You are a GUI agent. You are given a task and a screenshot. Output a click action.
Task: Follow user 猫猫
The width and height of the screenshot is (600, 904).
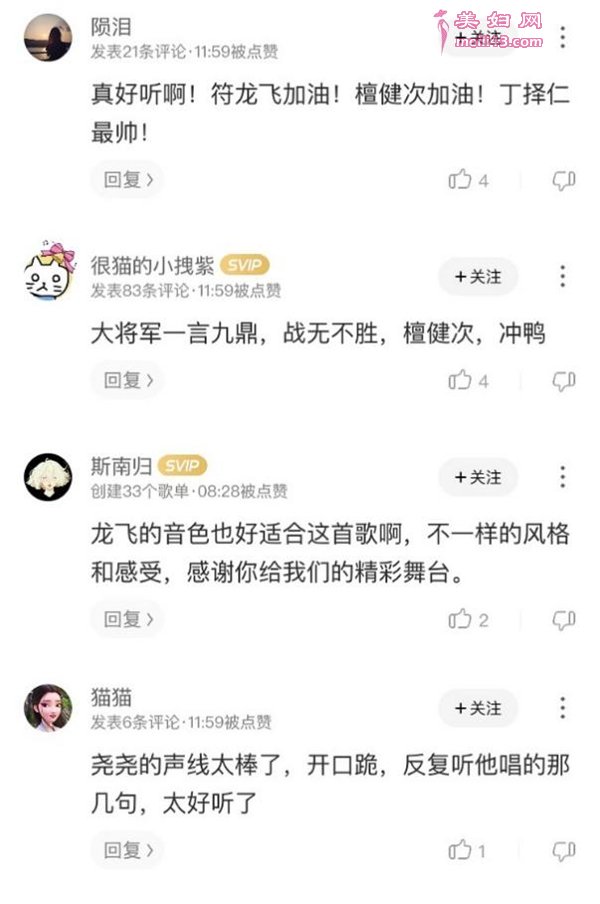[478, 708]
